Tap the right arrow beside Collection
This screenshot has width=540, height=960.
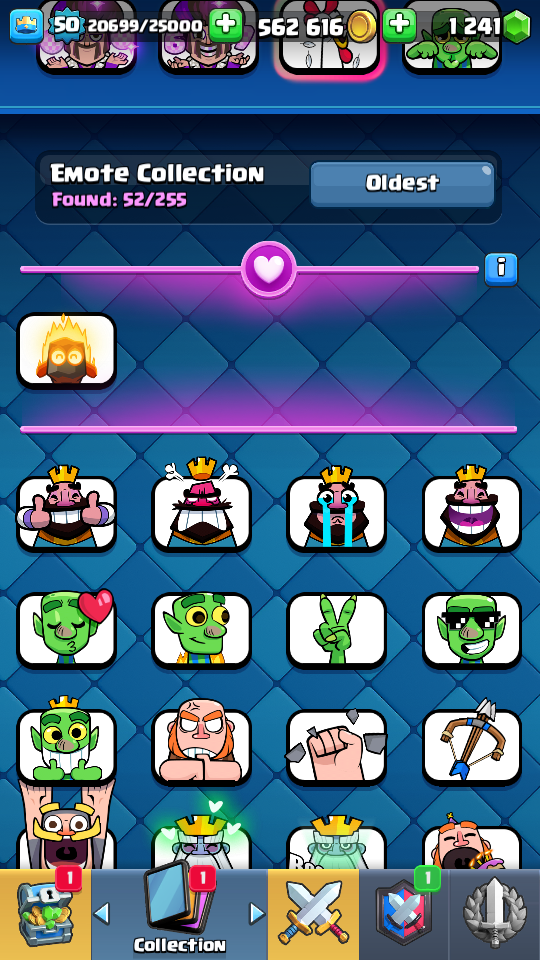(257, 913)
